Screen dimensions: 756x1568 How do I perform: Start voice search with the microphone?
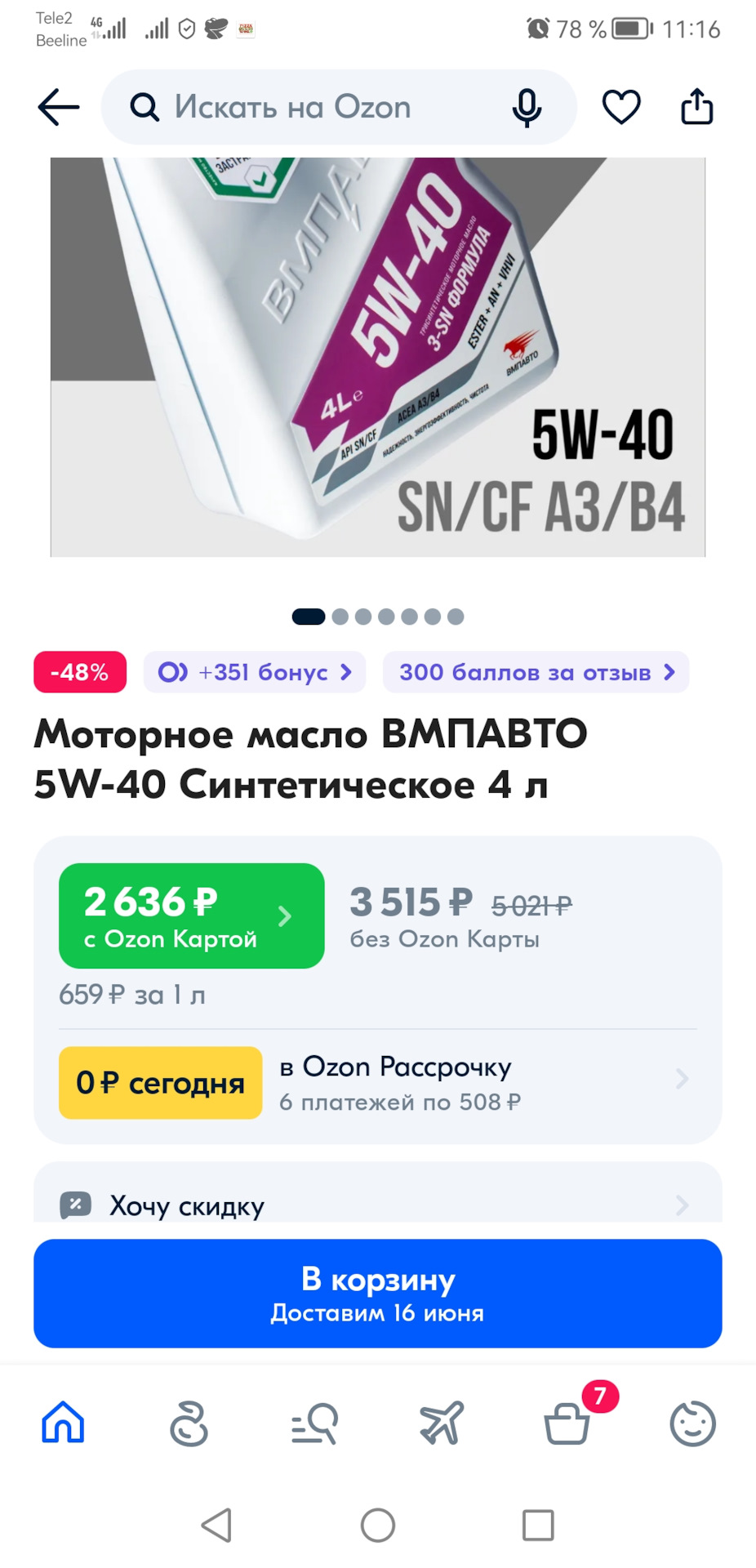point(527,108)
